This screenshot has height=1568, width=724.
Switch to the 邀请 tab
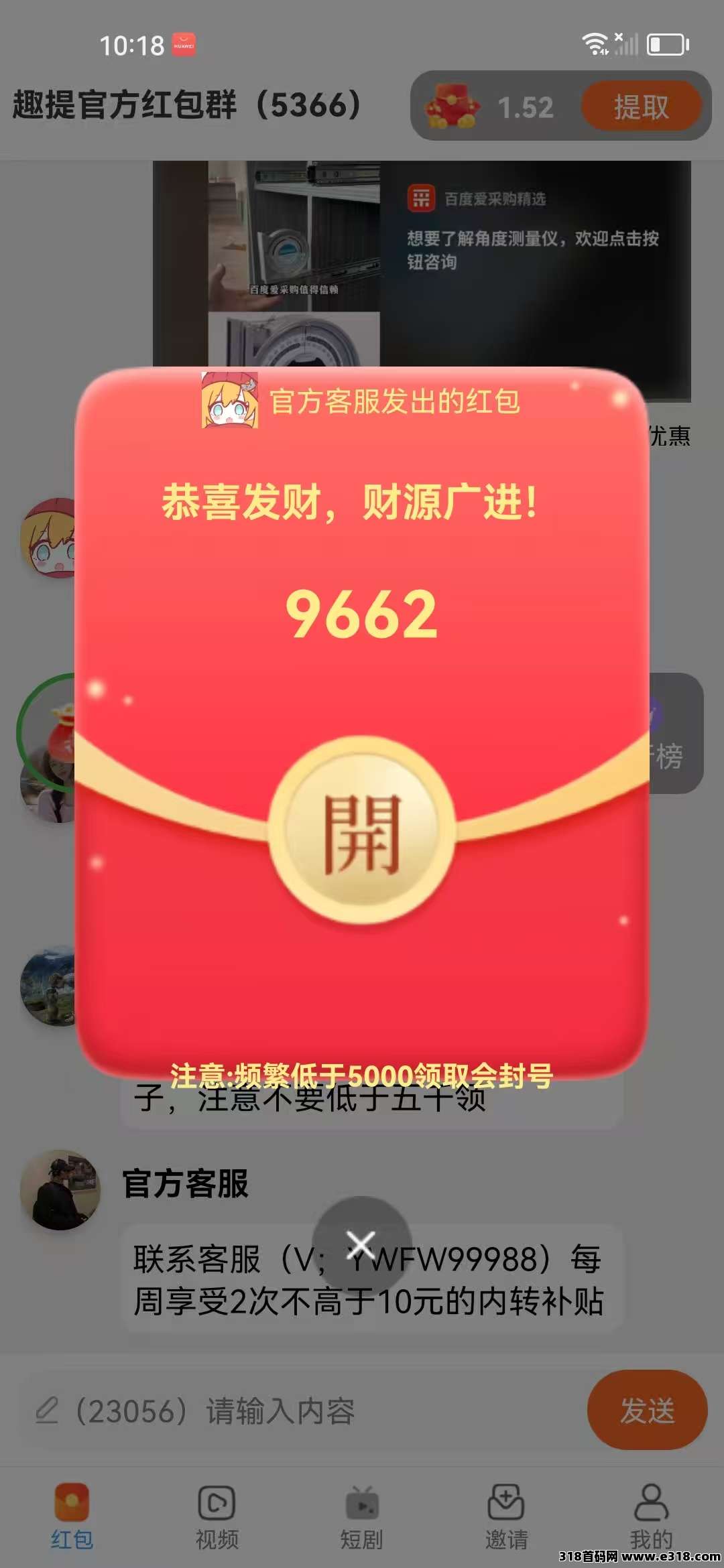(x=506, y=1516)
